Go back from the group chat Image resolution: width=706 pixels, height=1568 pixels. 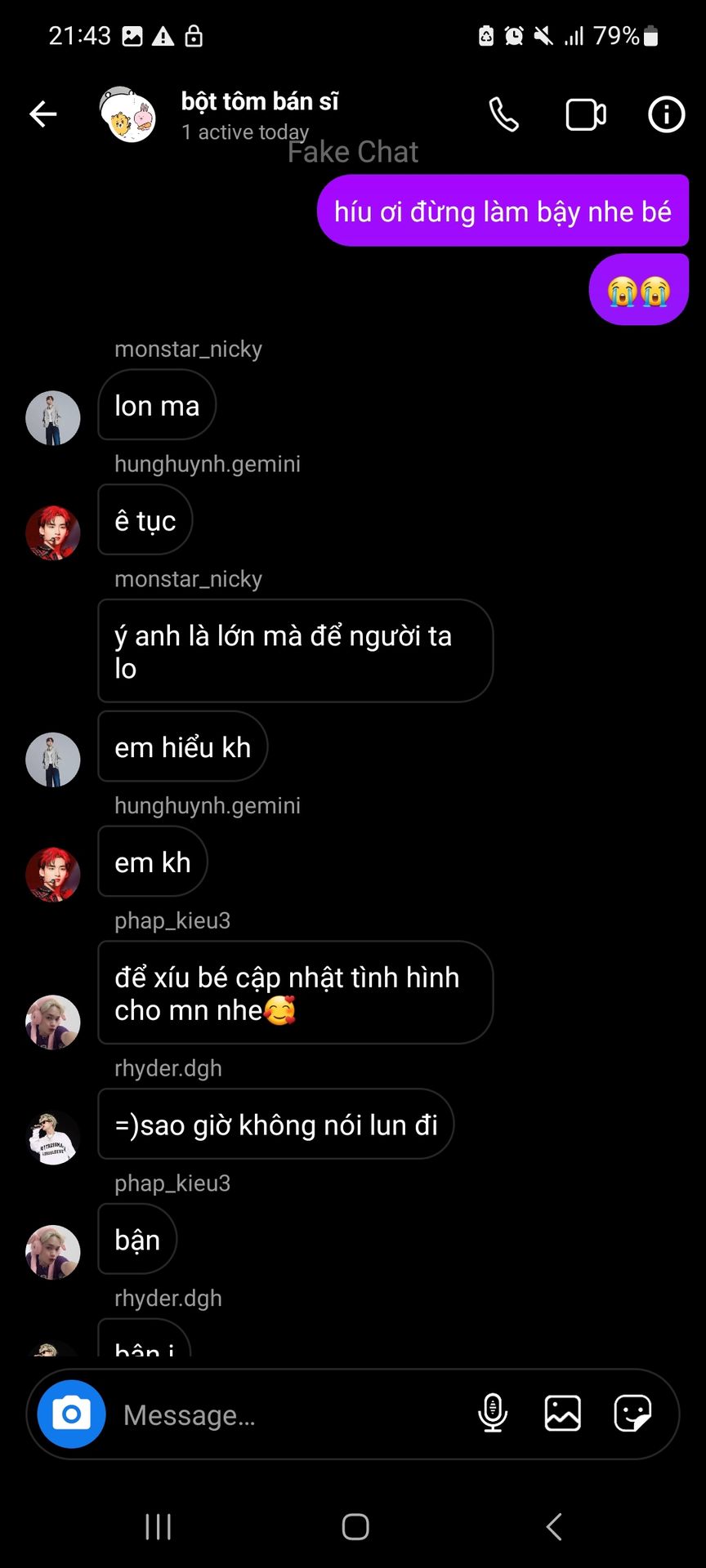[43, 114]
